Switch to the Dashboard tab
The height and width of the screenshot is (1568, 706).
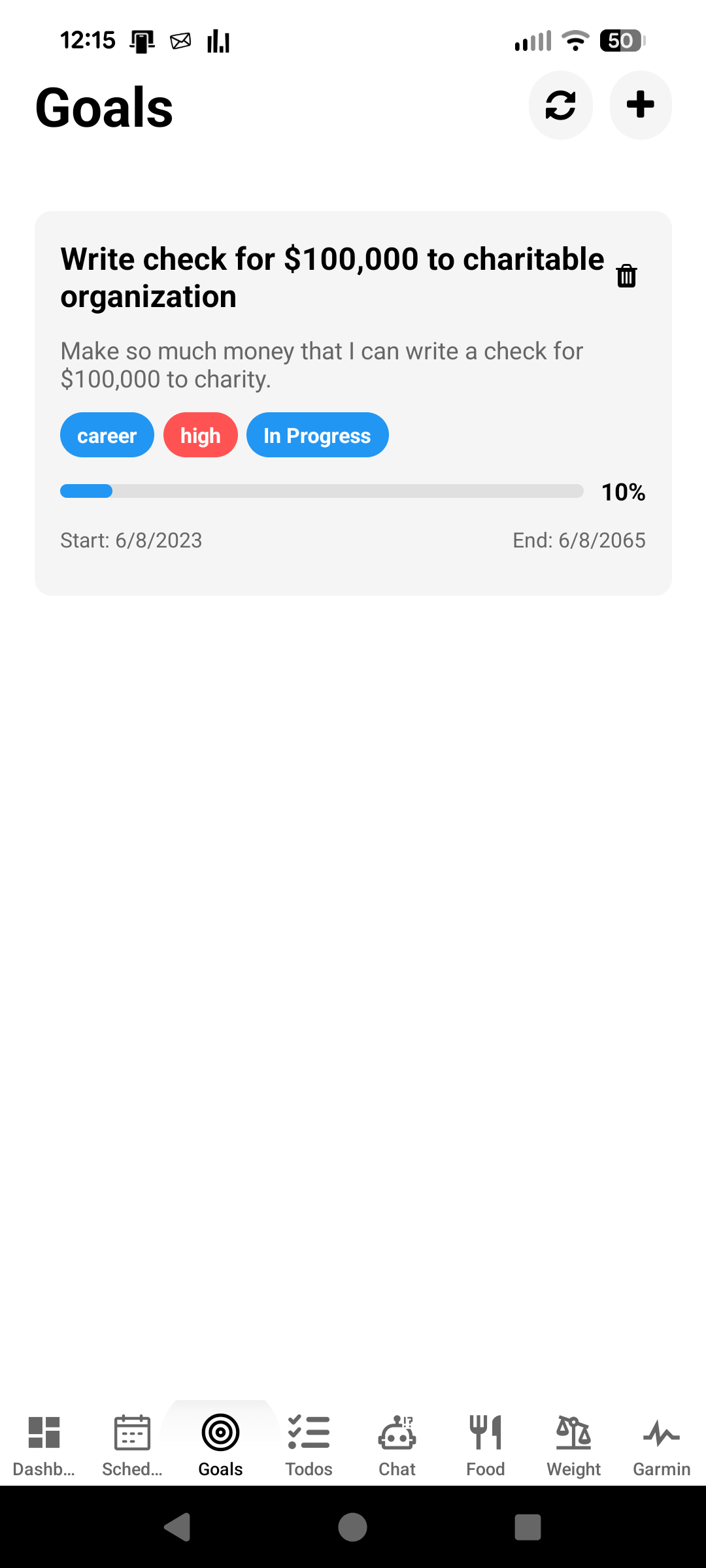tap(44, 1445)
